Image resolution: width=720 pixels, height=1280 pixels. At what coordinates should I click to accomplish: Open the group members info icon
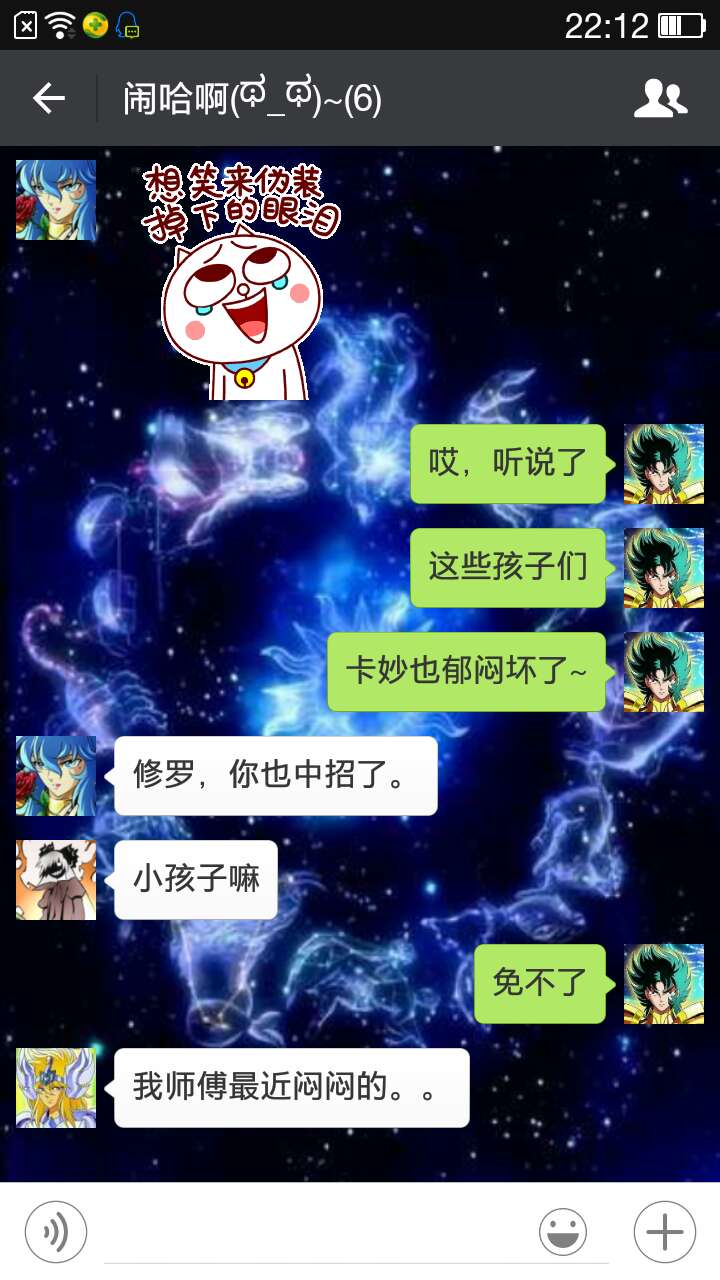661,98
